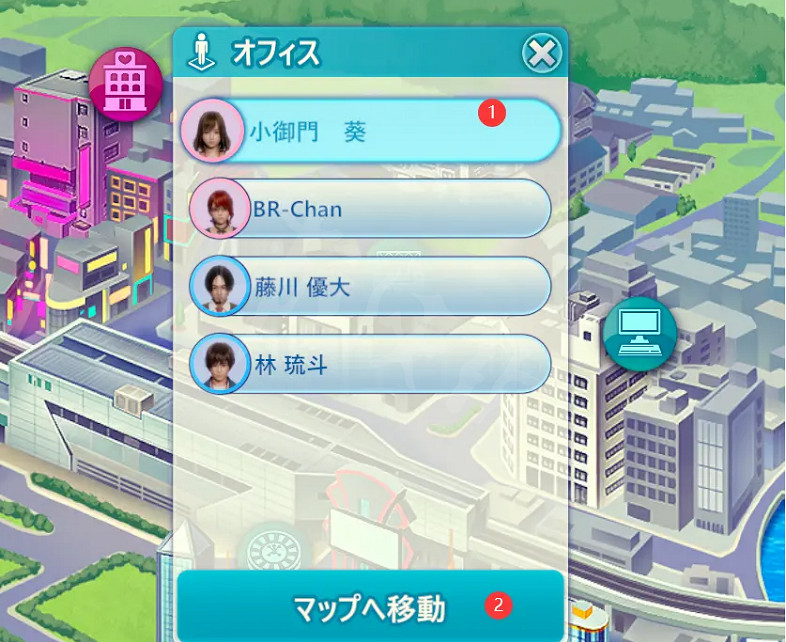Tap the マップへ移動 button

pyautogui.click(x=370, y=607)
